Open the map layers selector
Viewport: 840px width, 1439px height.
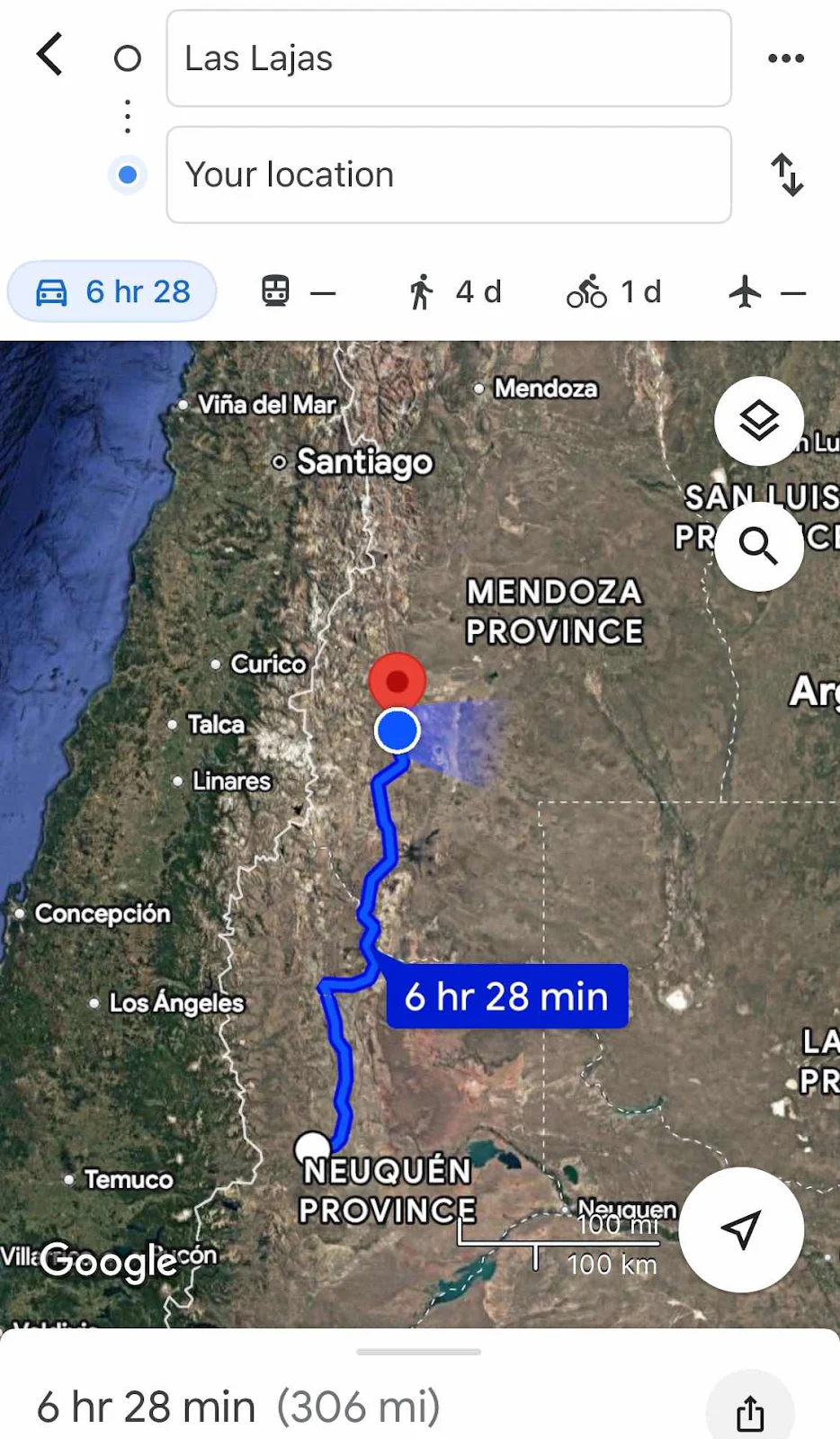pos(758,420)
